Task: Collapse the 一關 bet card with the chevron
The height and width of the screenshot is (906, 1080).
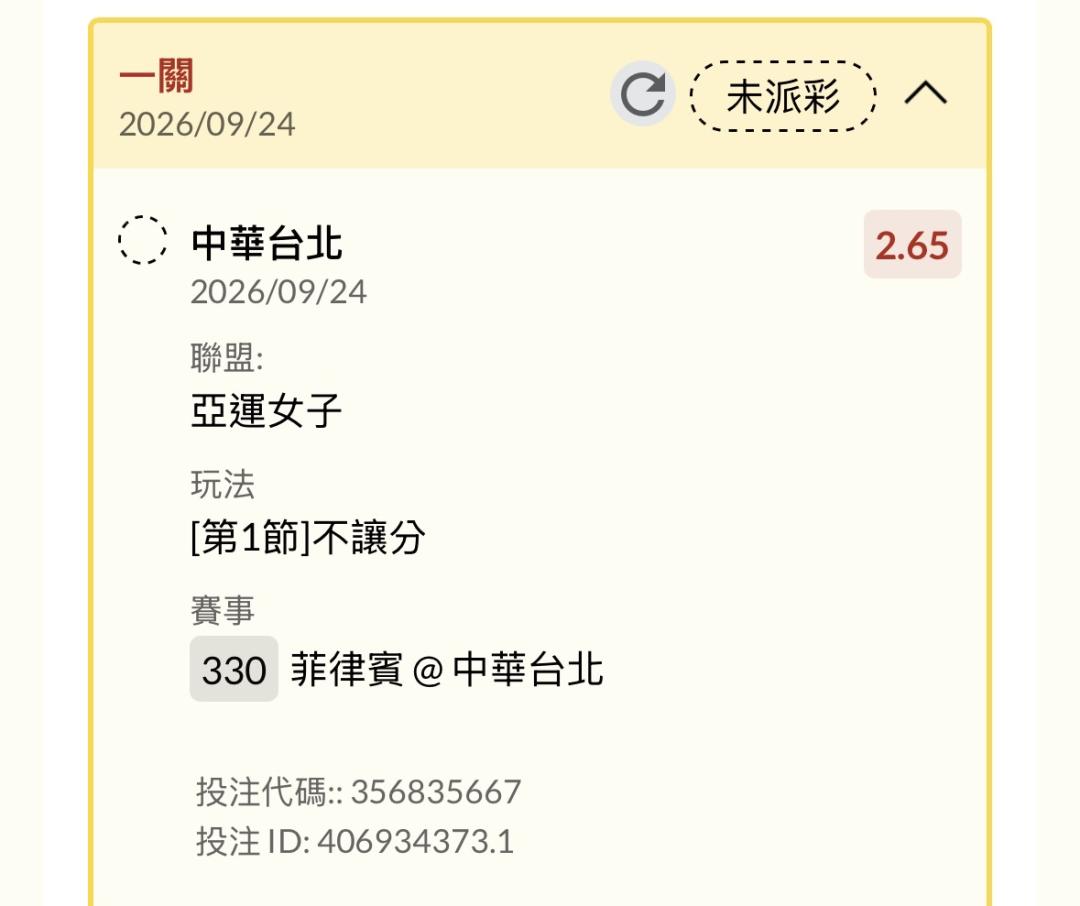Action: [x=925, y=92]
